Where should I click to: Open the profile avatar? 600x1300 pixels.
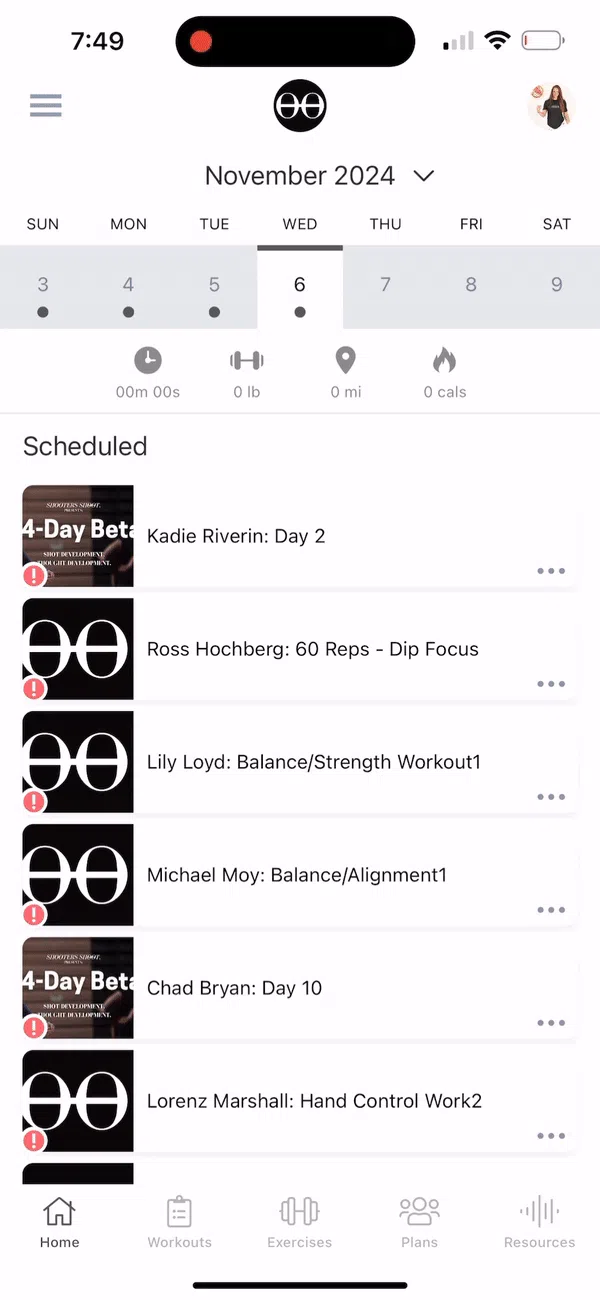(x=551, y=106)
